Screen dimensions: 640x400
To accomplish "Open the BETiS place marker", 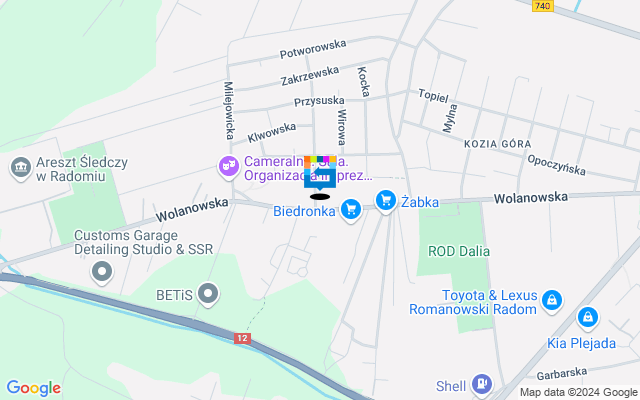I will (207, 293).
